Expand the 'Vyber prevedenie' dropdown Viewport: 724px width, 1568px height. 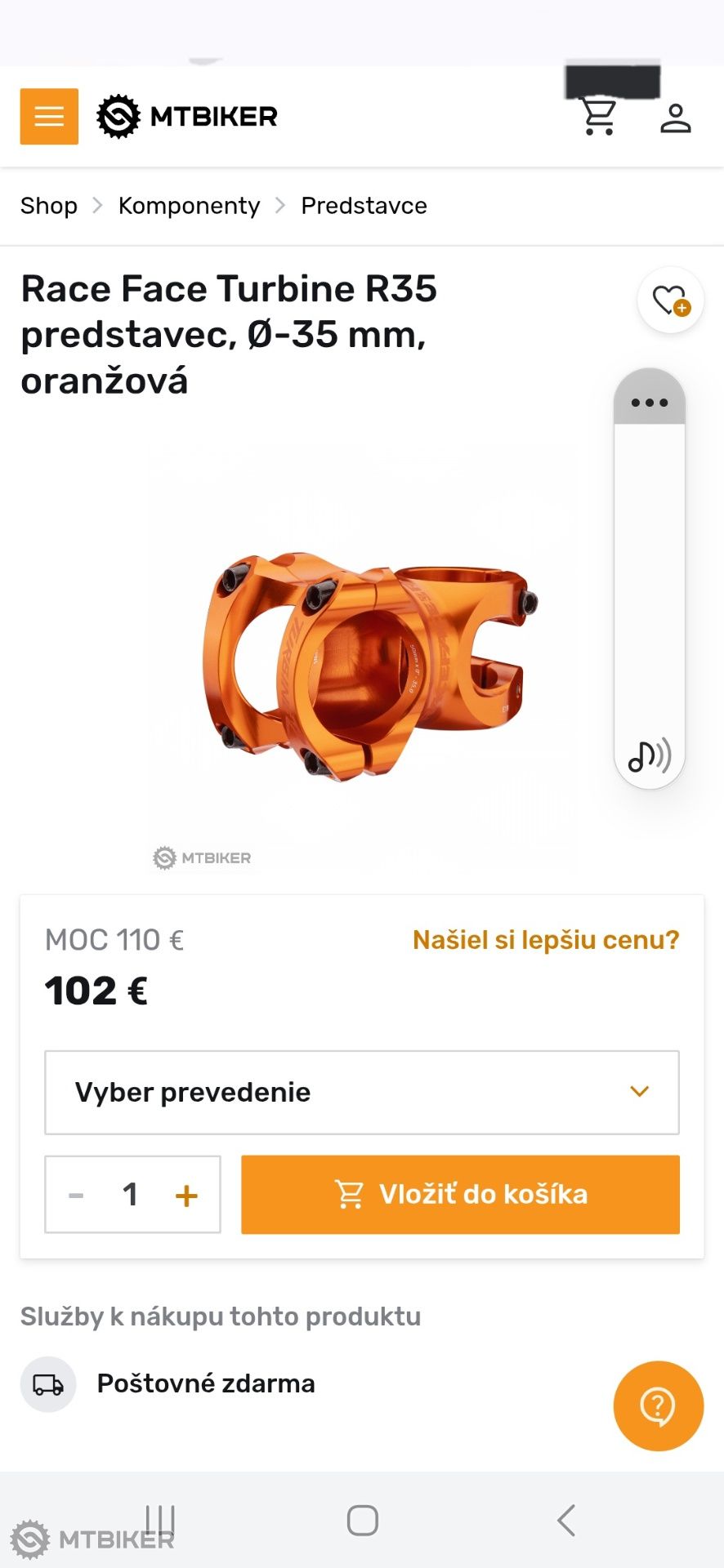[x=362, y=1093]
